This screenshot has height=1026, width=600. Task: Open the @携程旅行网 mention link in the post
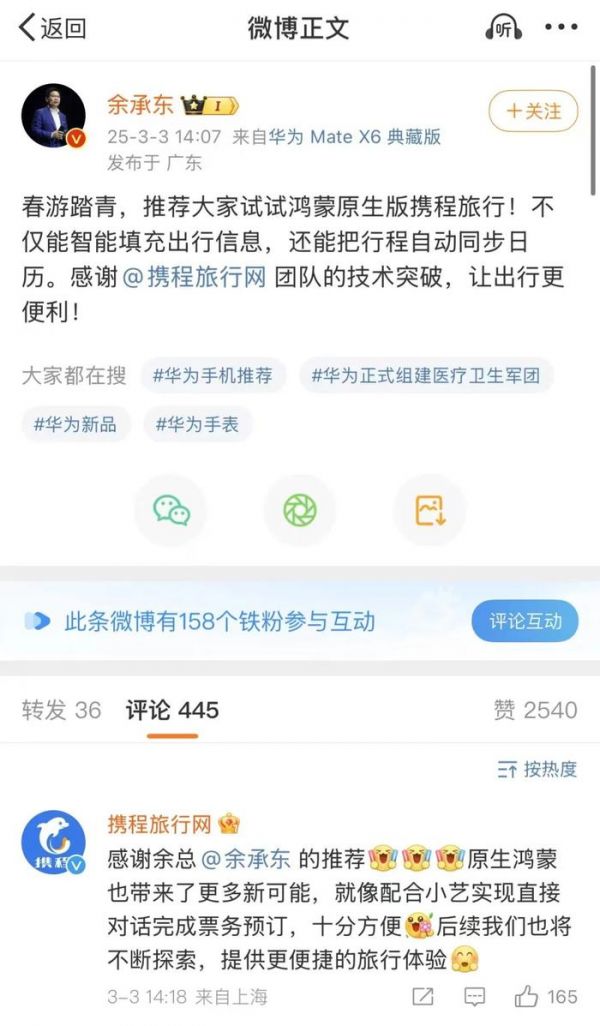point(194,277)
